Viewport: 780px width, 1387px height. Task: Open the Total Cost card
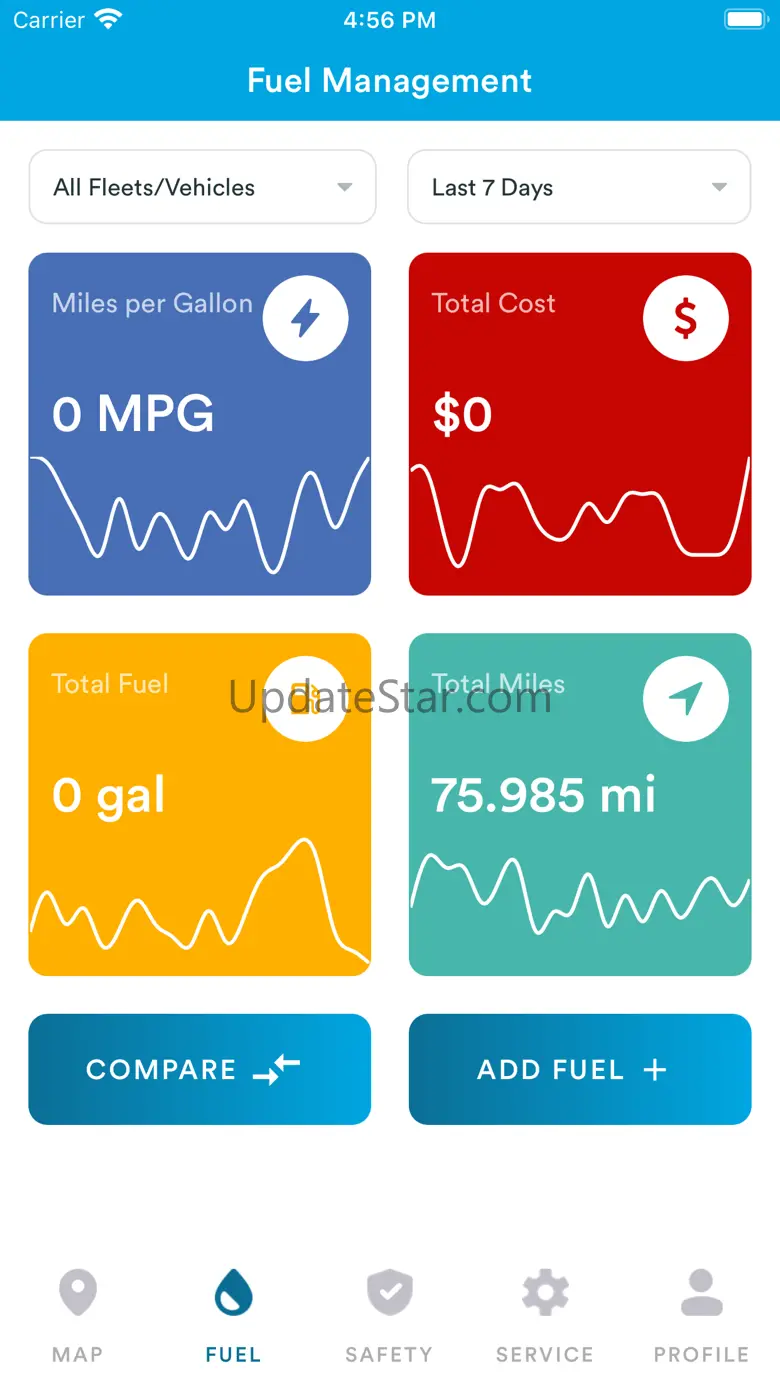click(580, 424)
